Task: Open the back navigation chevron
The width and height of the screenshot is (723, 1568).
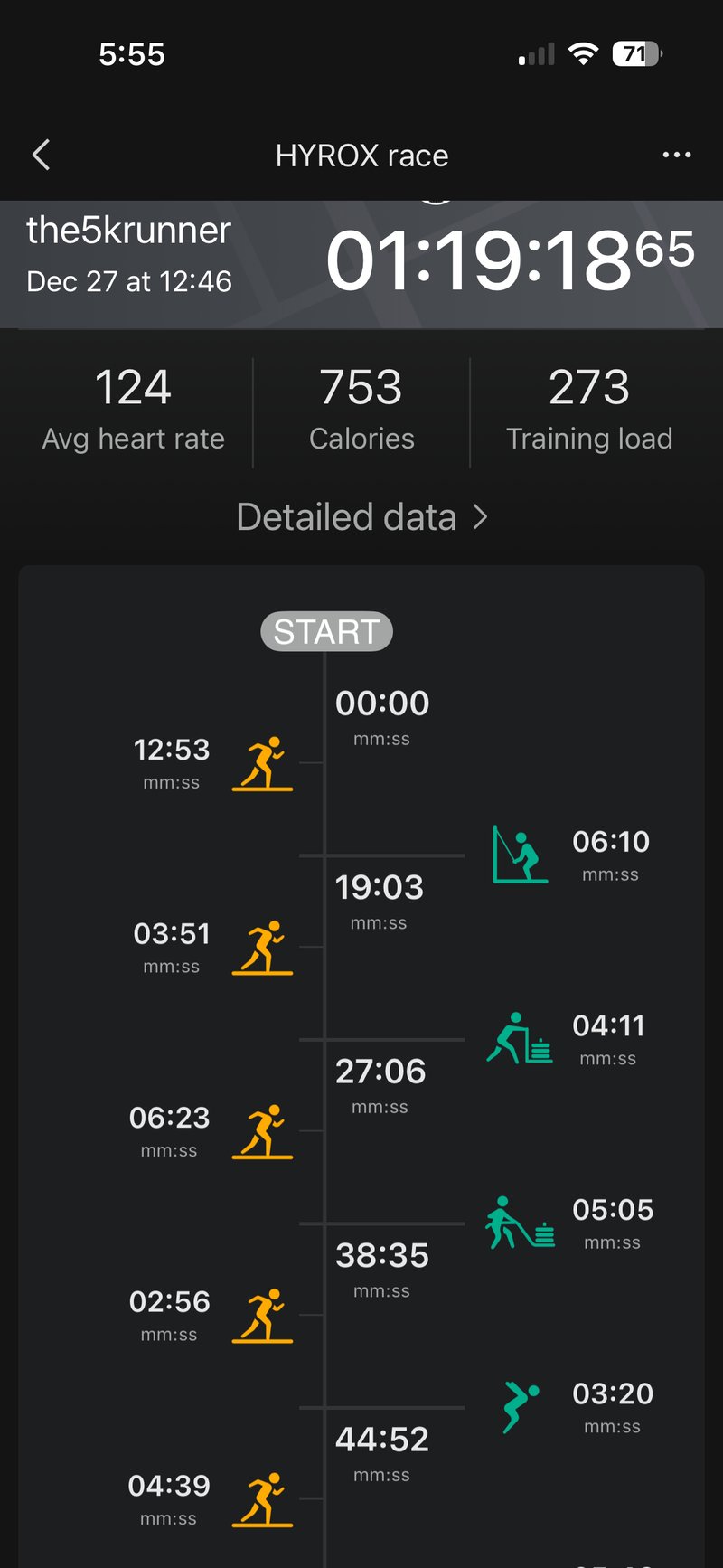Action: point(40,155)
